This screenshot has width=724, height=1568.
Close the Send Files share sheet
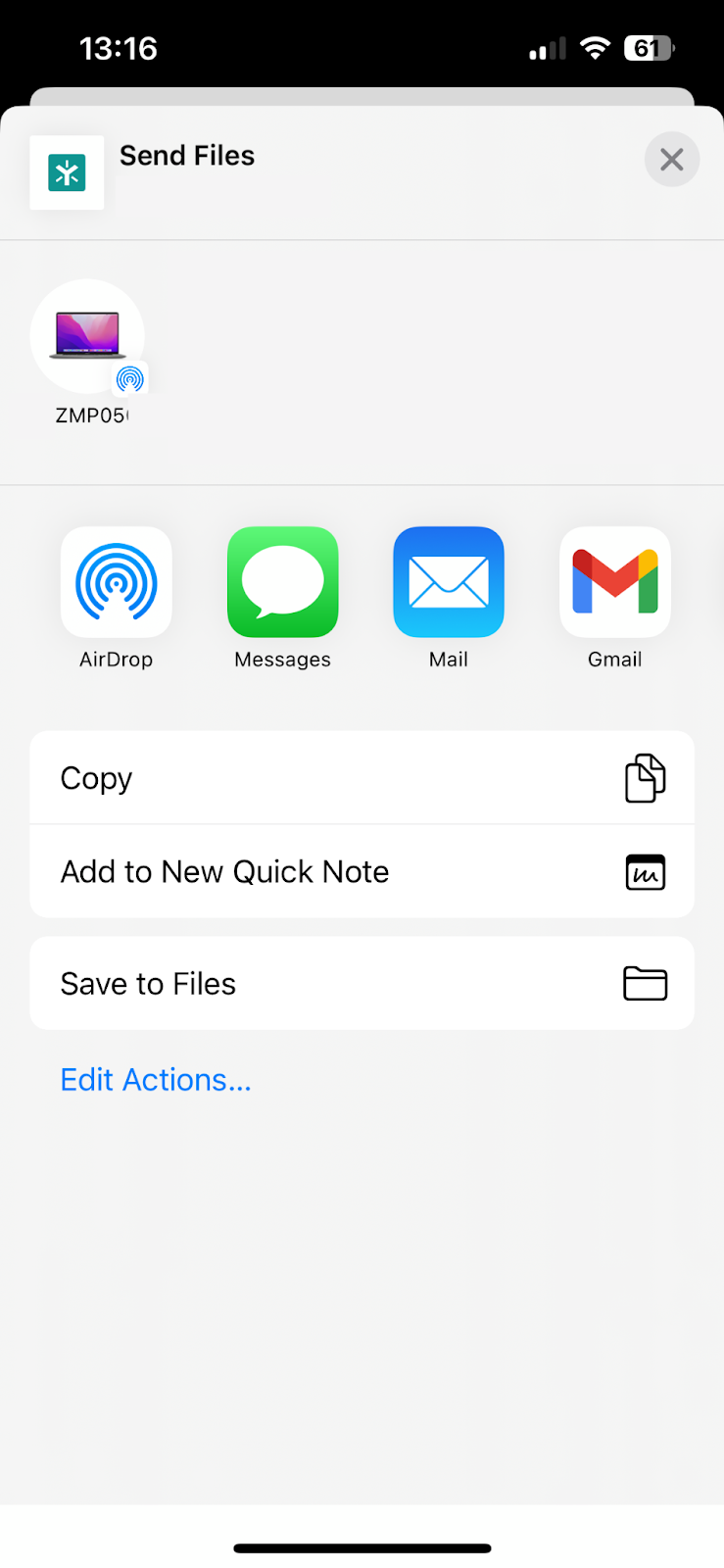pyautogui.click(x=671, y=160)
